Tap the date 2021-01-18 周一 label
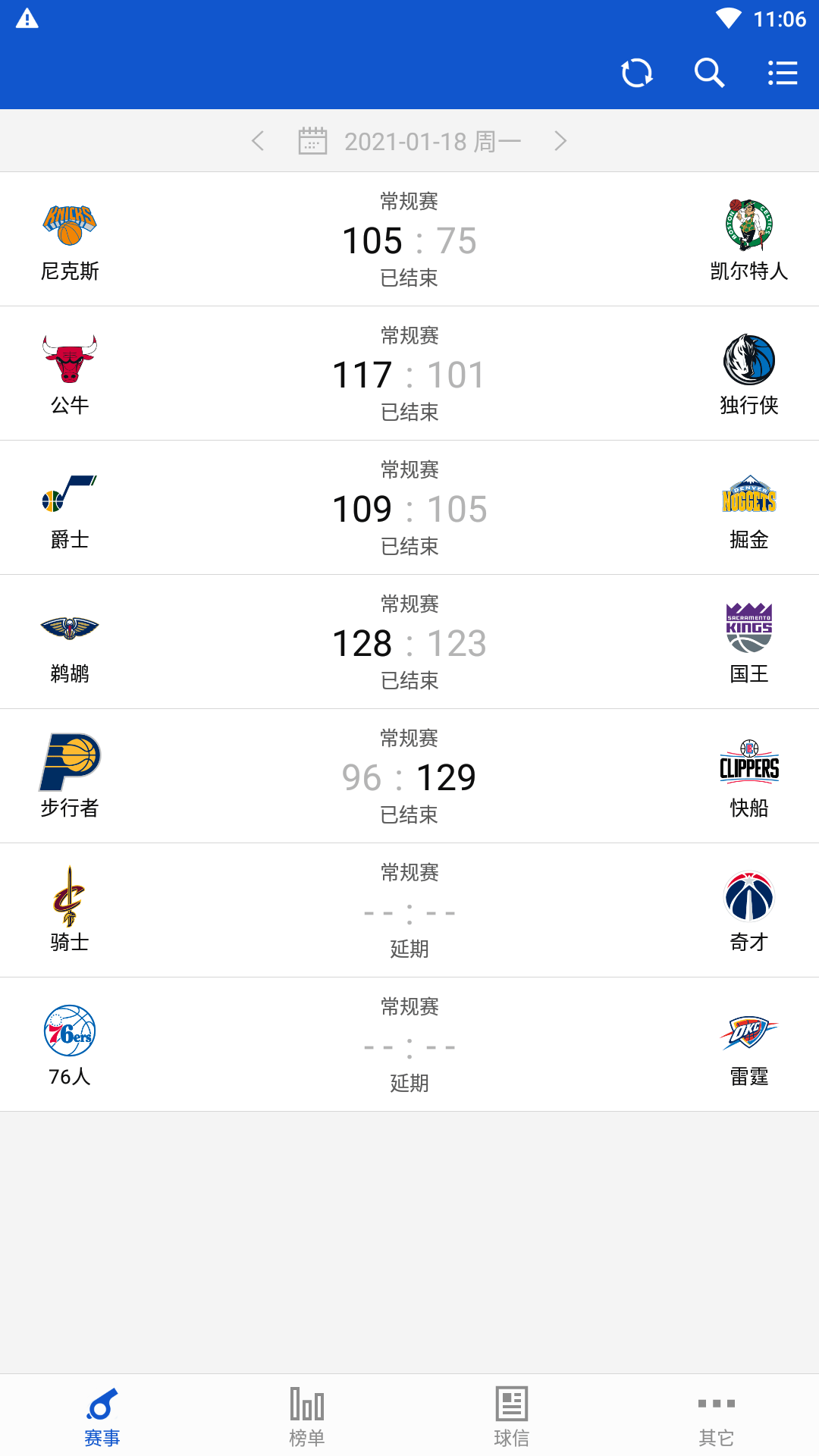This screenshot has height=1456, width=819. [431, 140]
